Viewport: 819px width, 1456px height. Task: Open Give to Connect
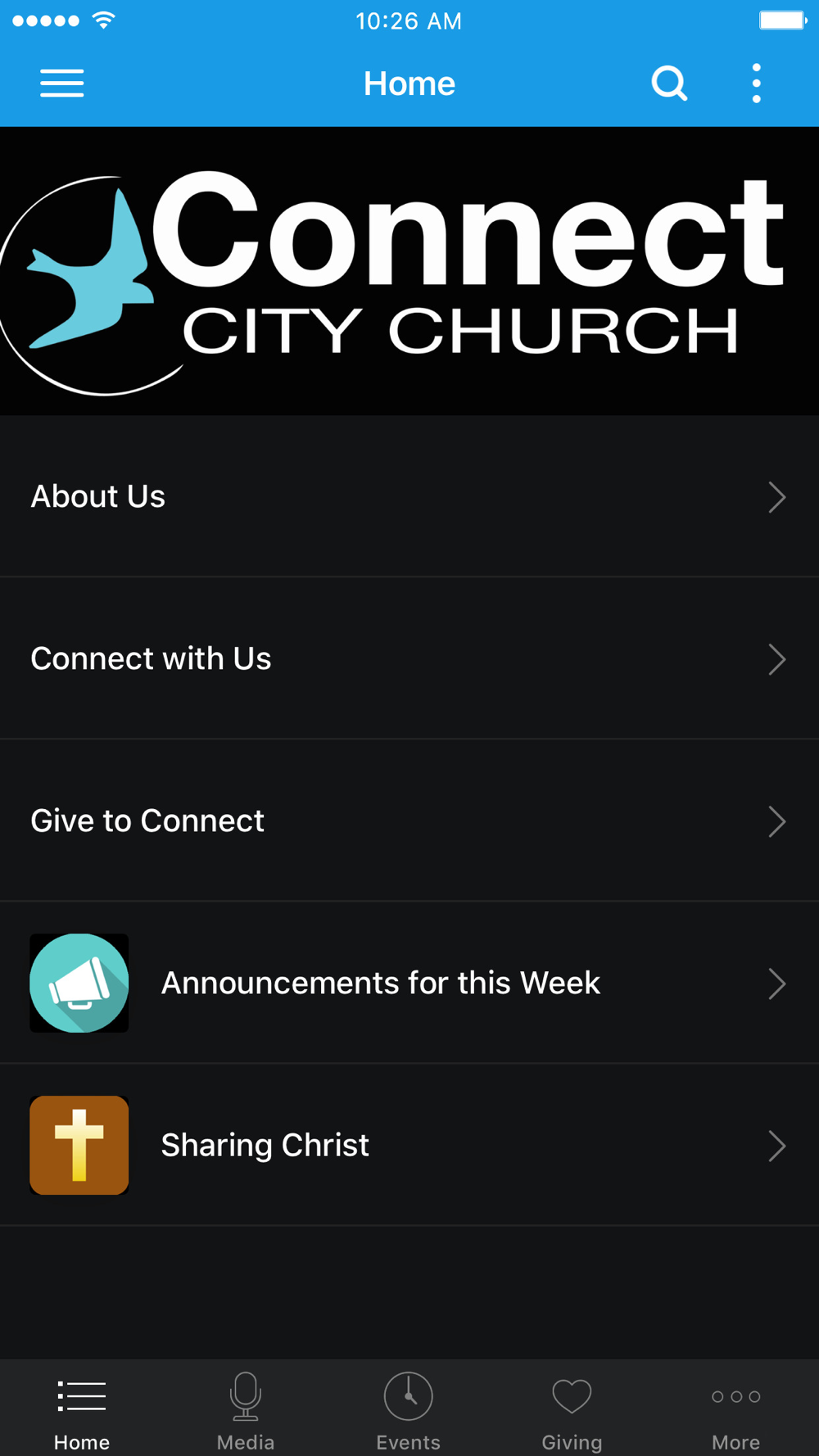click(x=409, y=821)
